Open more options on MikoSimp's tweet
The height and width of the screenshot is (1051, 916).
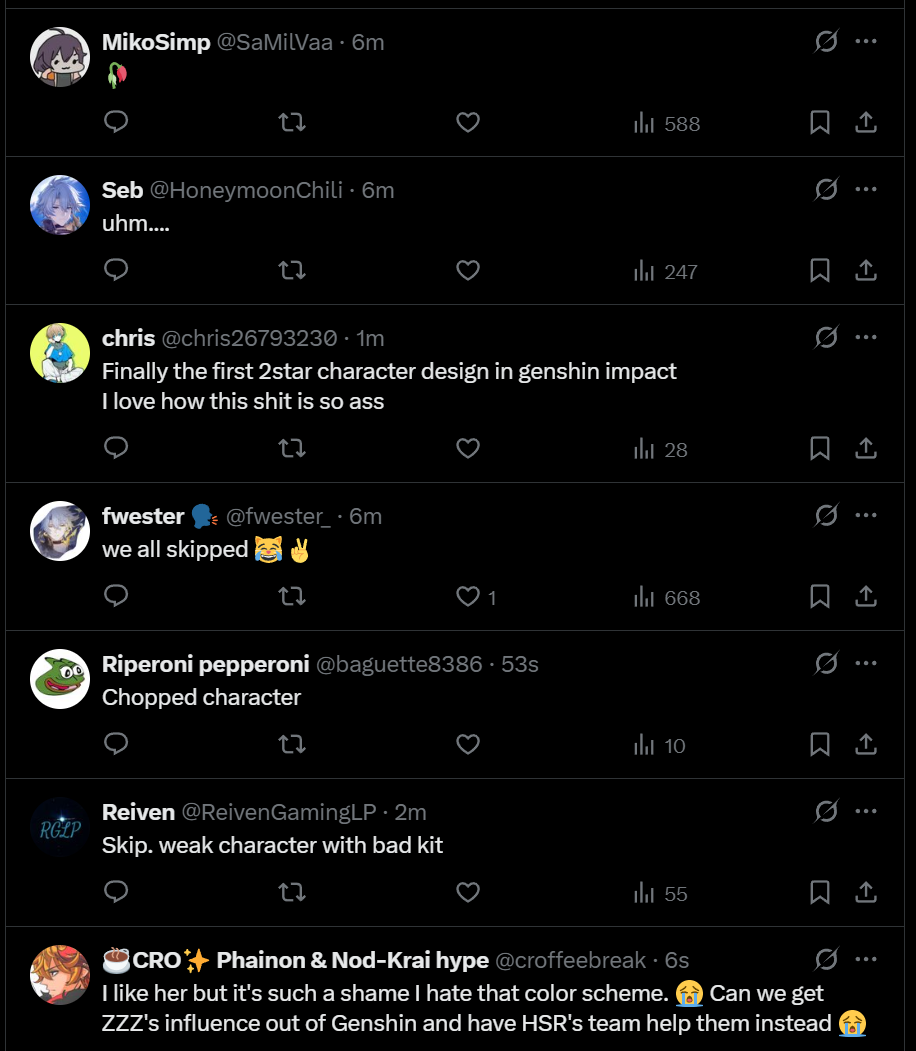point(866,42)
